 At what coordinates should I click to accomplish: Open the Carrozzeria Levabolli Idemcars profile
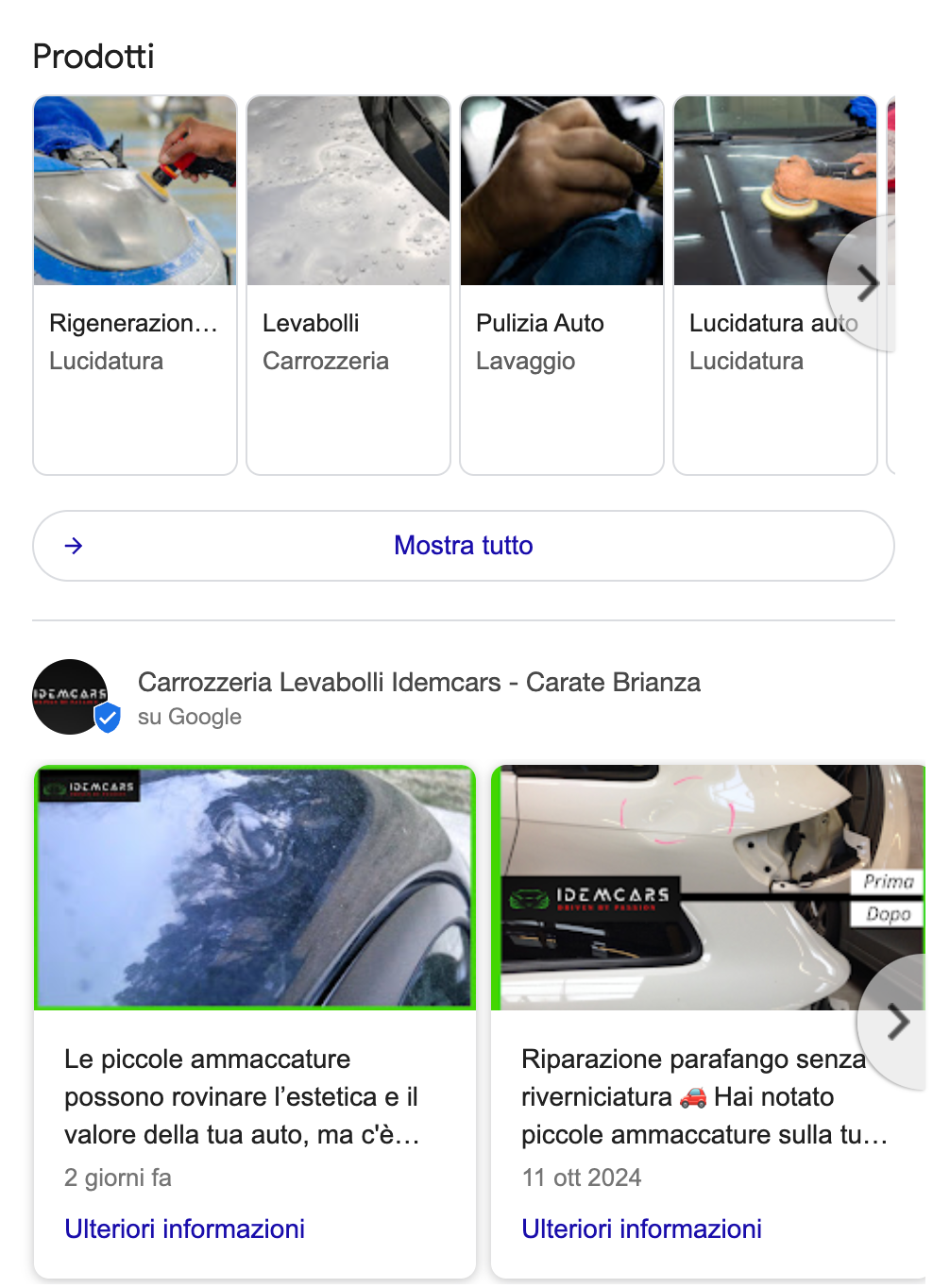point(418,683)
